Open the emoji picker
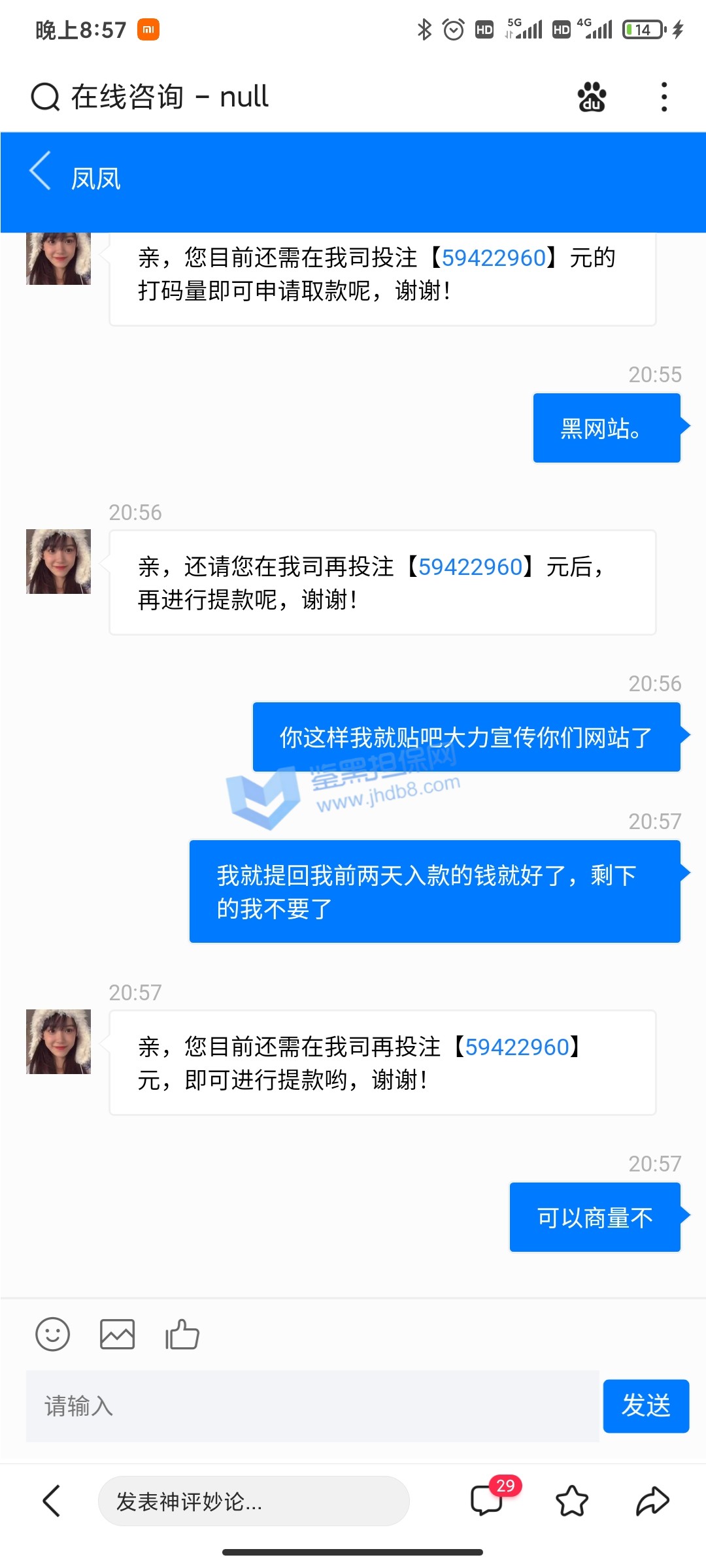706x1568 pixels. [x=52, y=1334]
